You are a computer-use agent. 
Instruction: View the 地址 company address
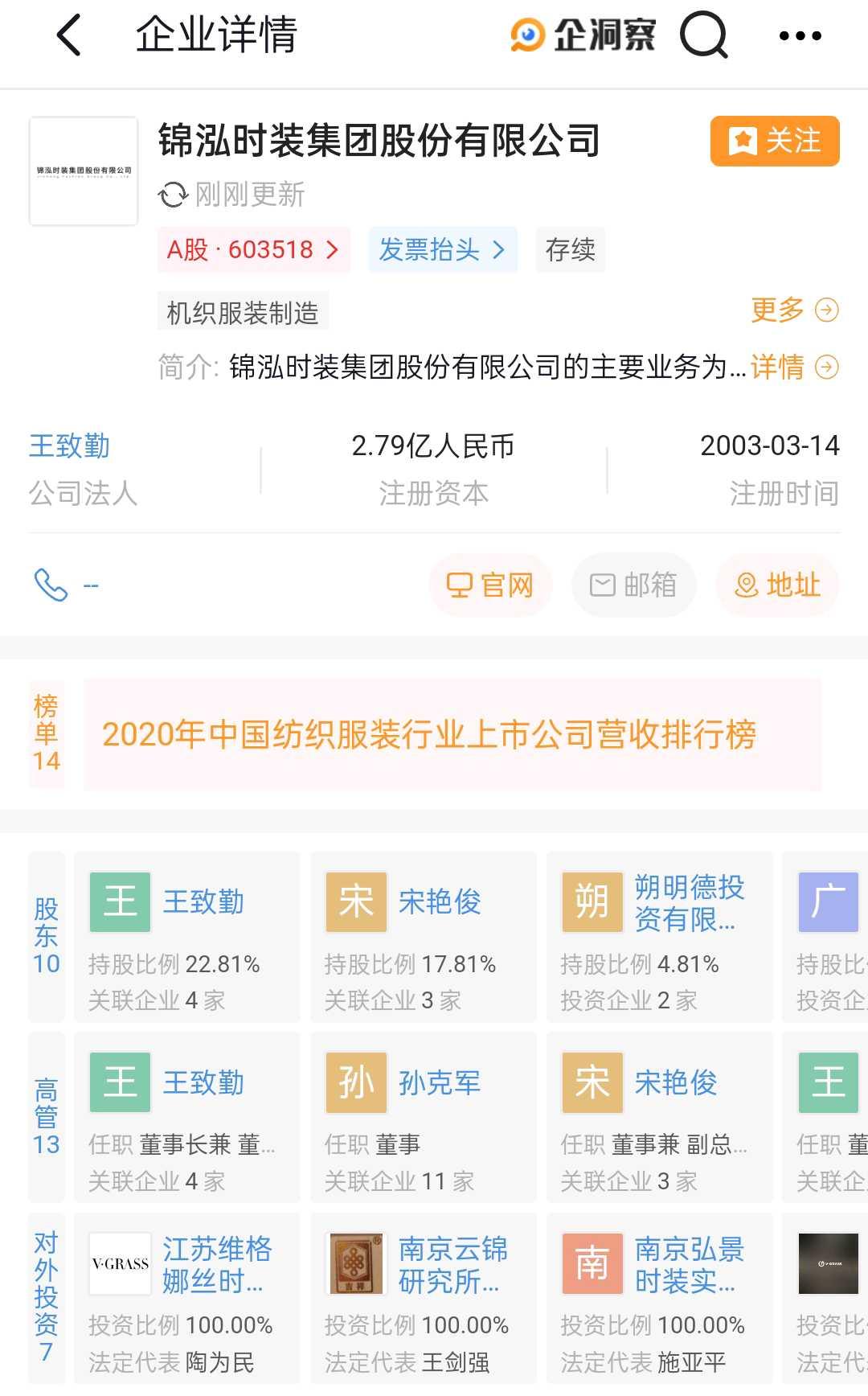tap(776, 585)
